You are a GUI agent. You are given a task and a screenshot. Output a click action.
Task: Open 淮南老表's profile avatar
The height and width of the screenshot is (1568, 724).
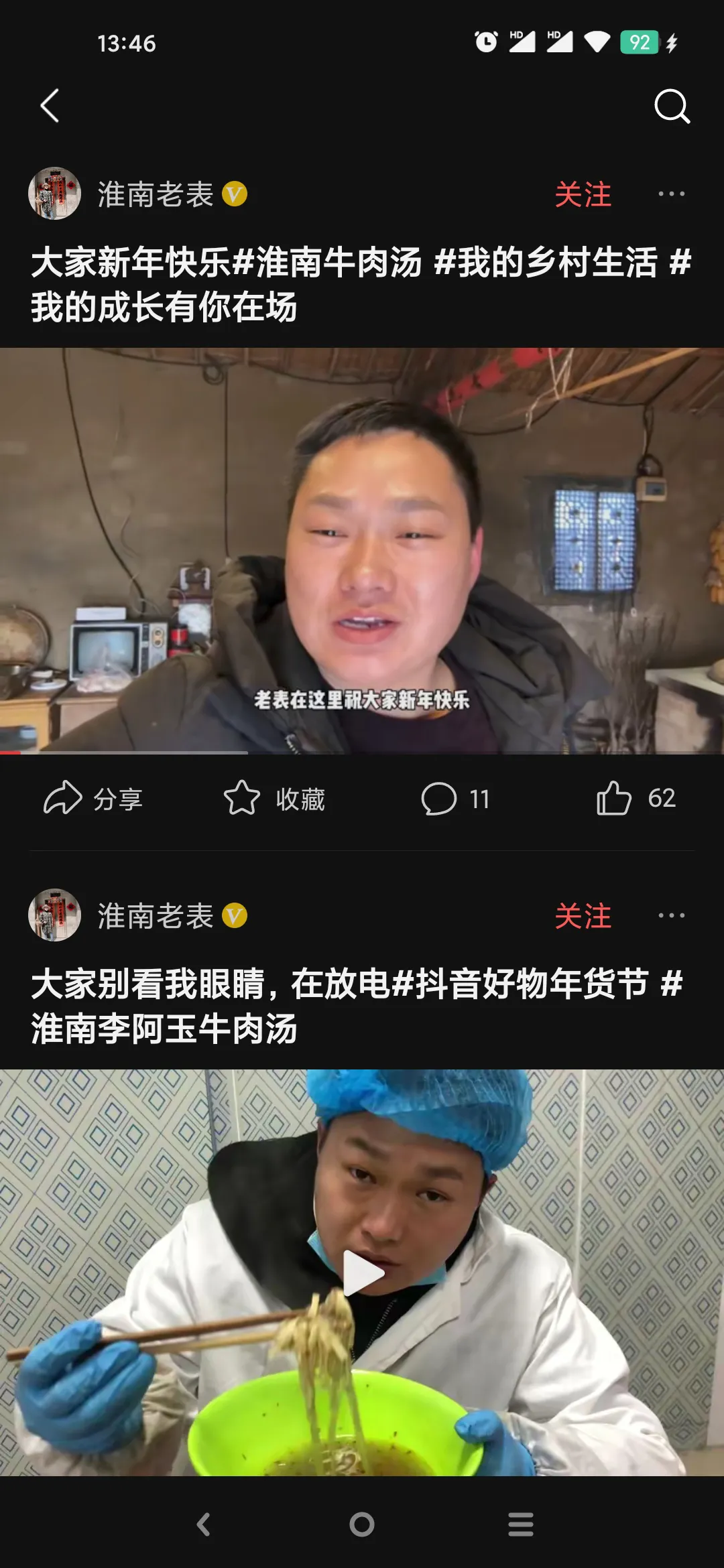click(56, 194)
